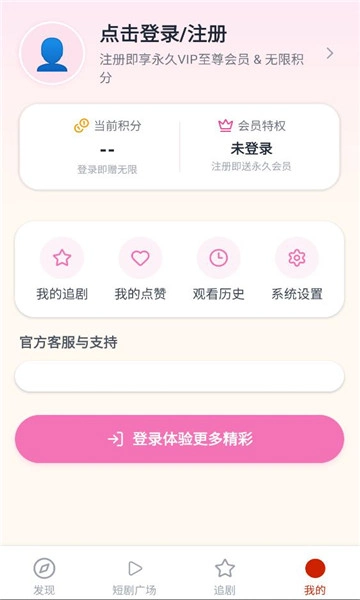Tap the default avatar picture

(52, 53)
